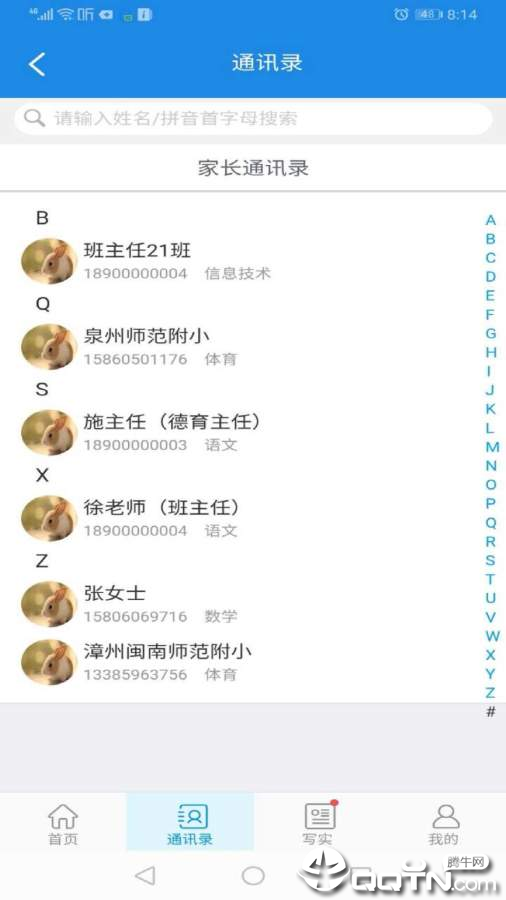506x900 pixels.
Task: Tap the name search field
Action: click(x=253, y=119)
